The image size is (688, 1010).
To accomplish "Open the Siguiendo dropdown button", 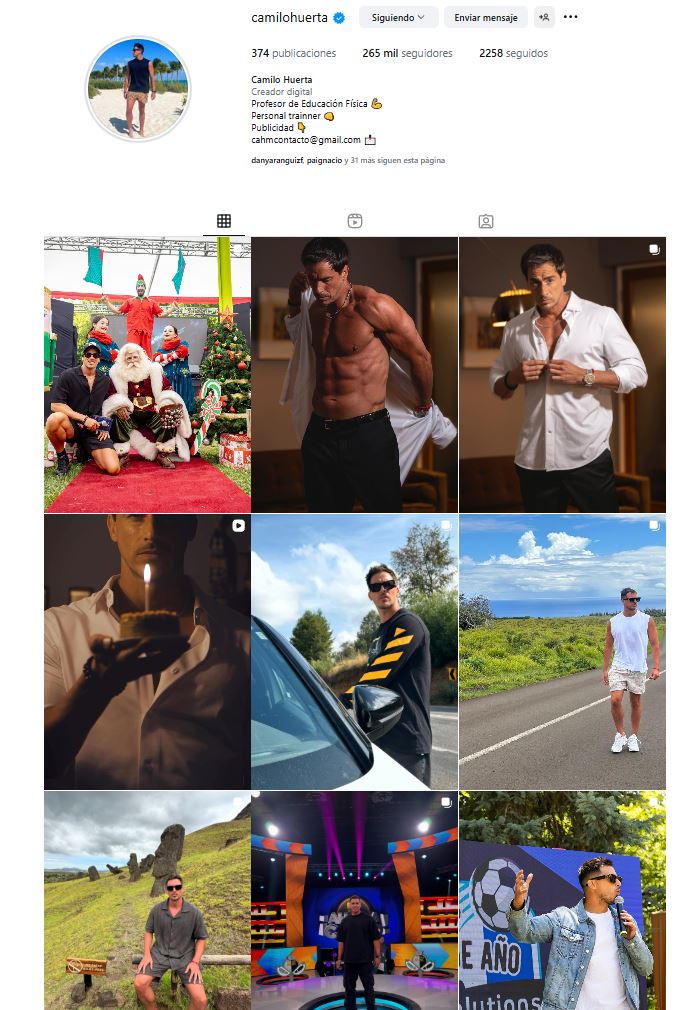I will click(x=398, y=17).
